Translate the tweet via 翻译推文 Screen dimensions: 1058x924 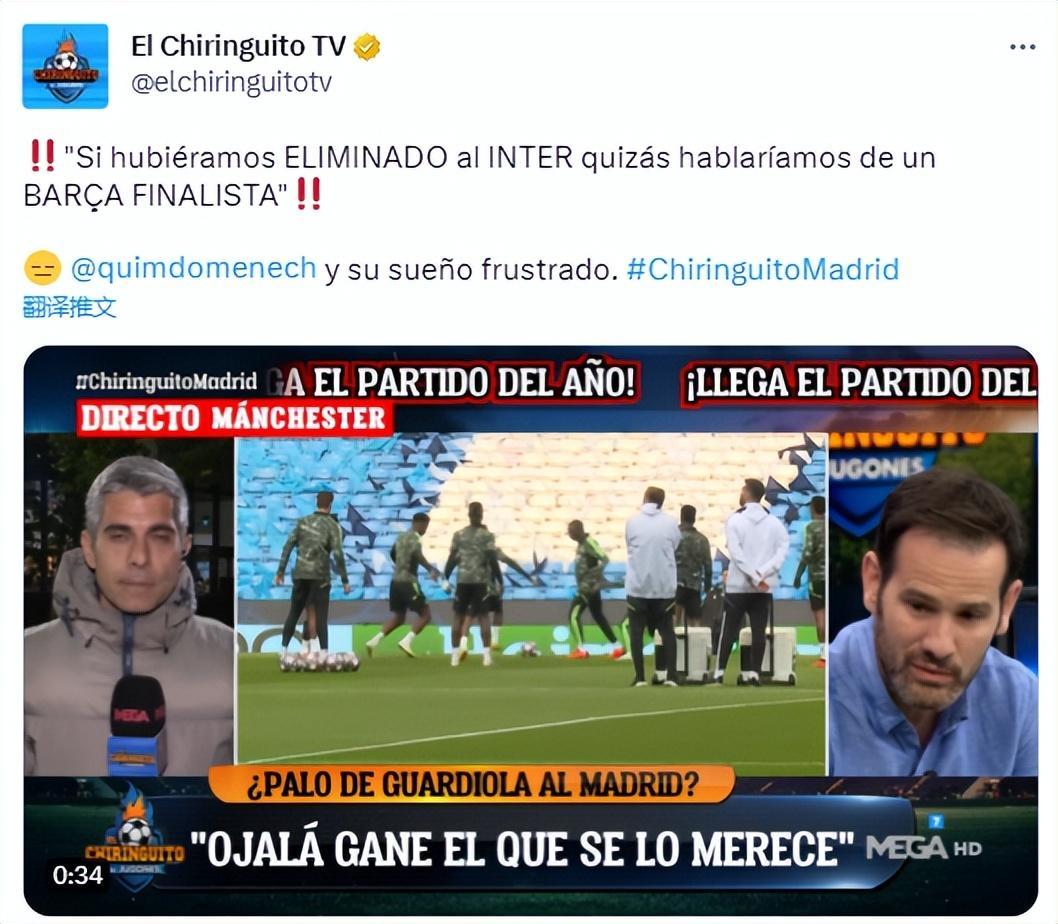click(x=70, y=307)
